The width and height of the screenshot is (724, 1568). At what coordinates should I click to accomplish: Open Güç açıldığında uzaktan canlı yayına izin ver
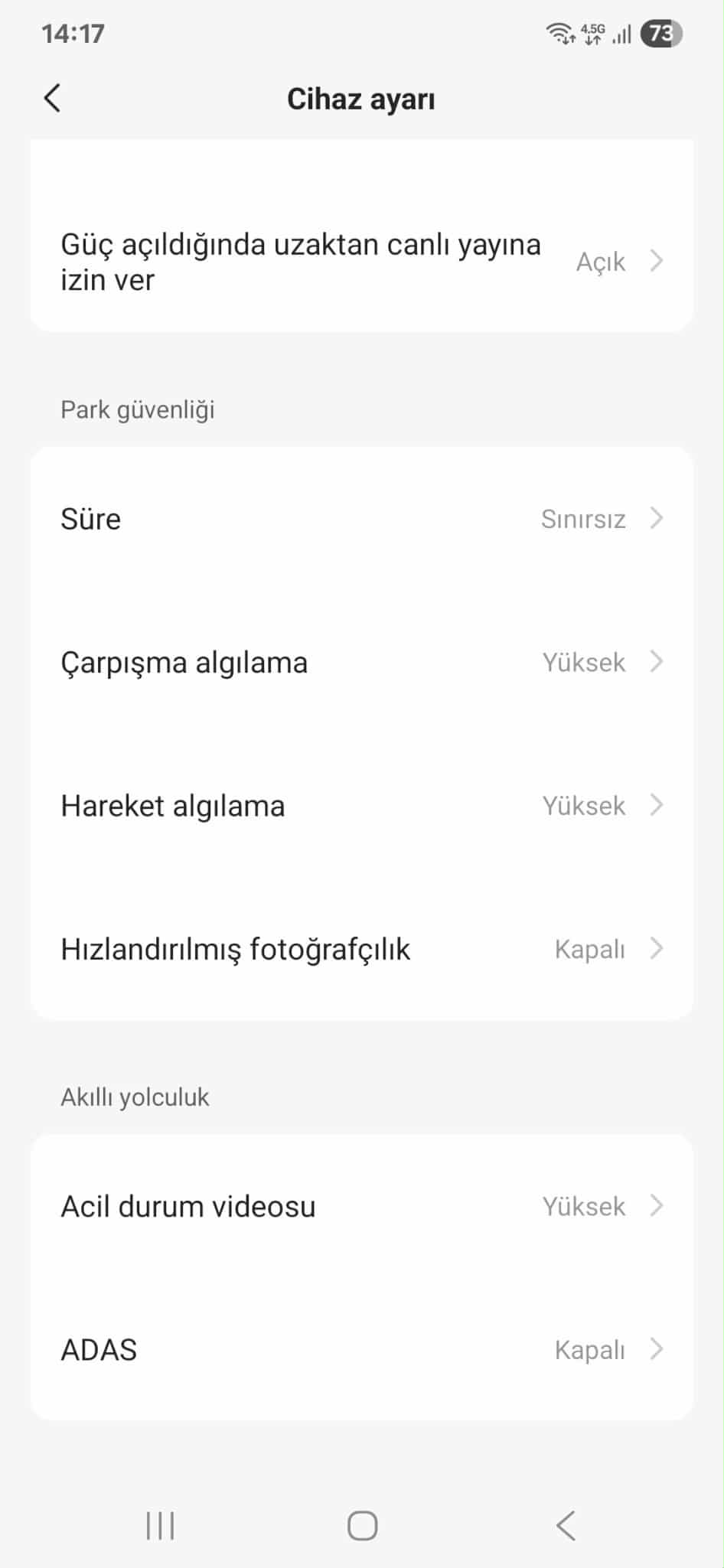(x=362, y=262)
